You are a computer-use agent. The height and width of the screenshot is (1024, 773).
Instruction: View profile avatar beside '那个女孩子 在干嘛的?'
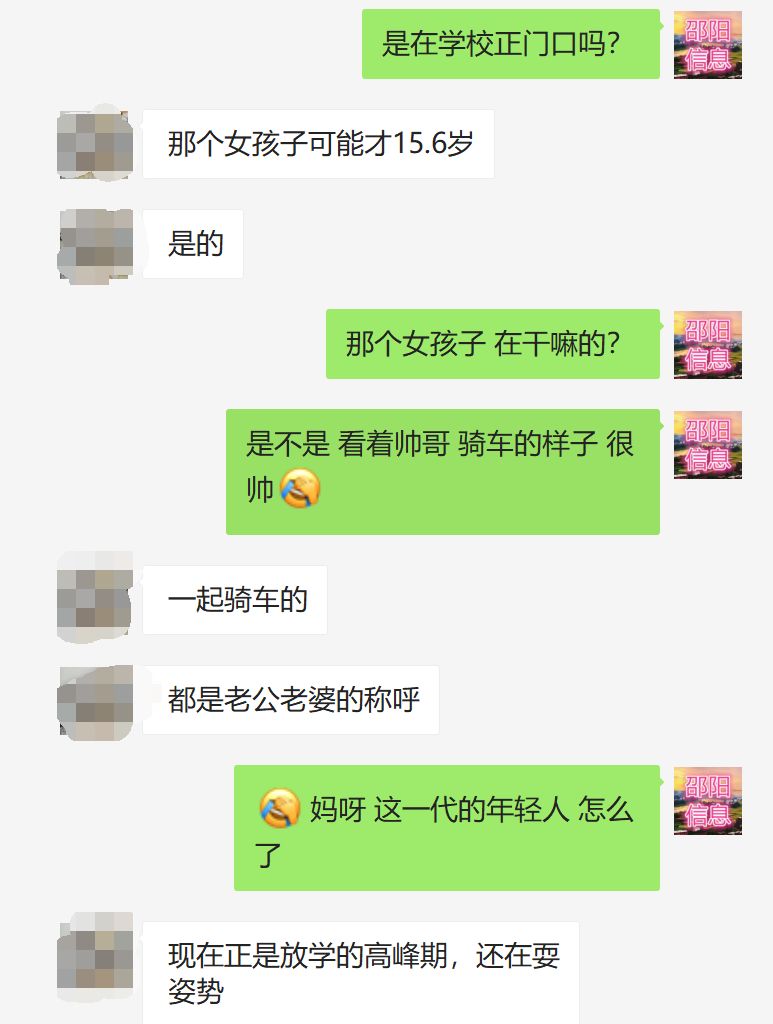(x=707, y=344)
